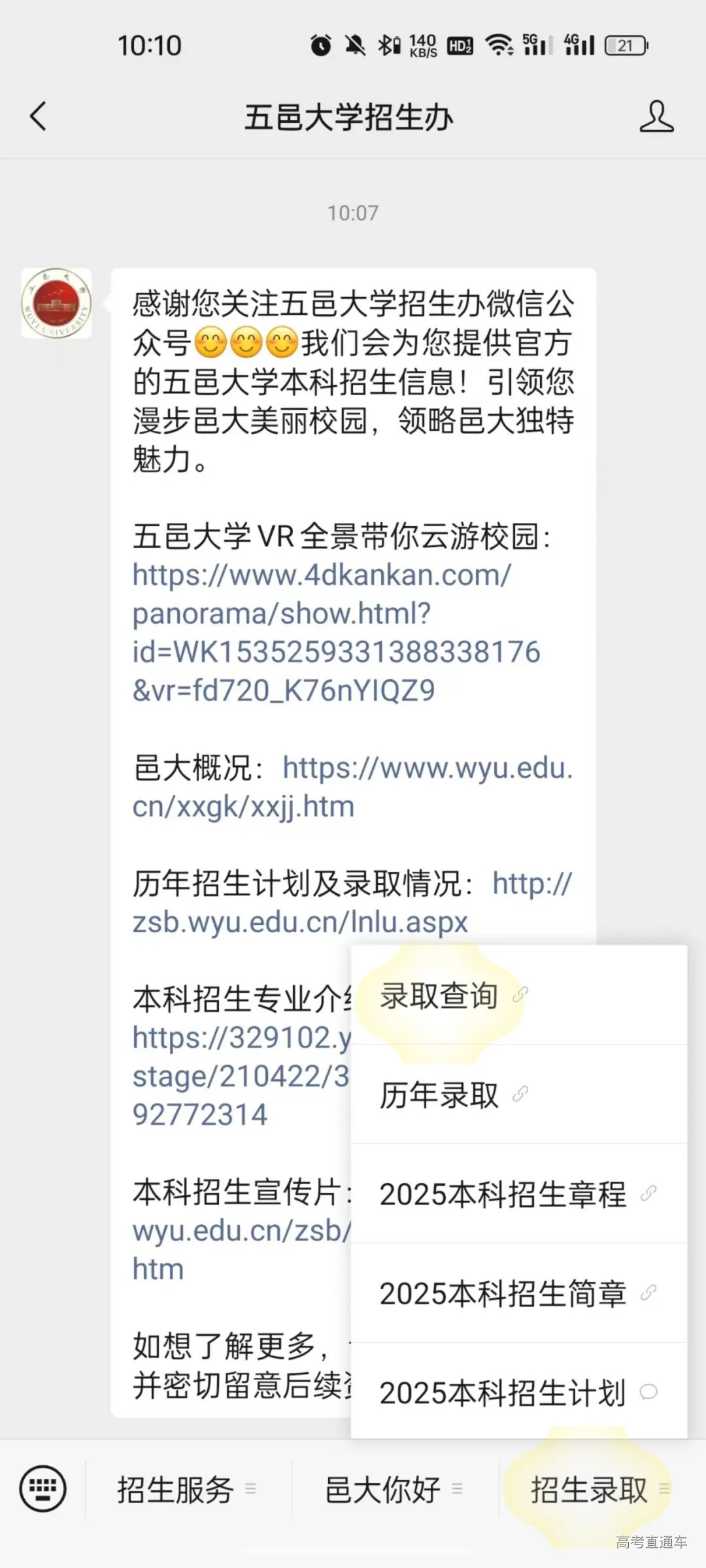Tap the welcome message bubble
706x1568 pixels.
(353, 379)
